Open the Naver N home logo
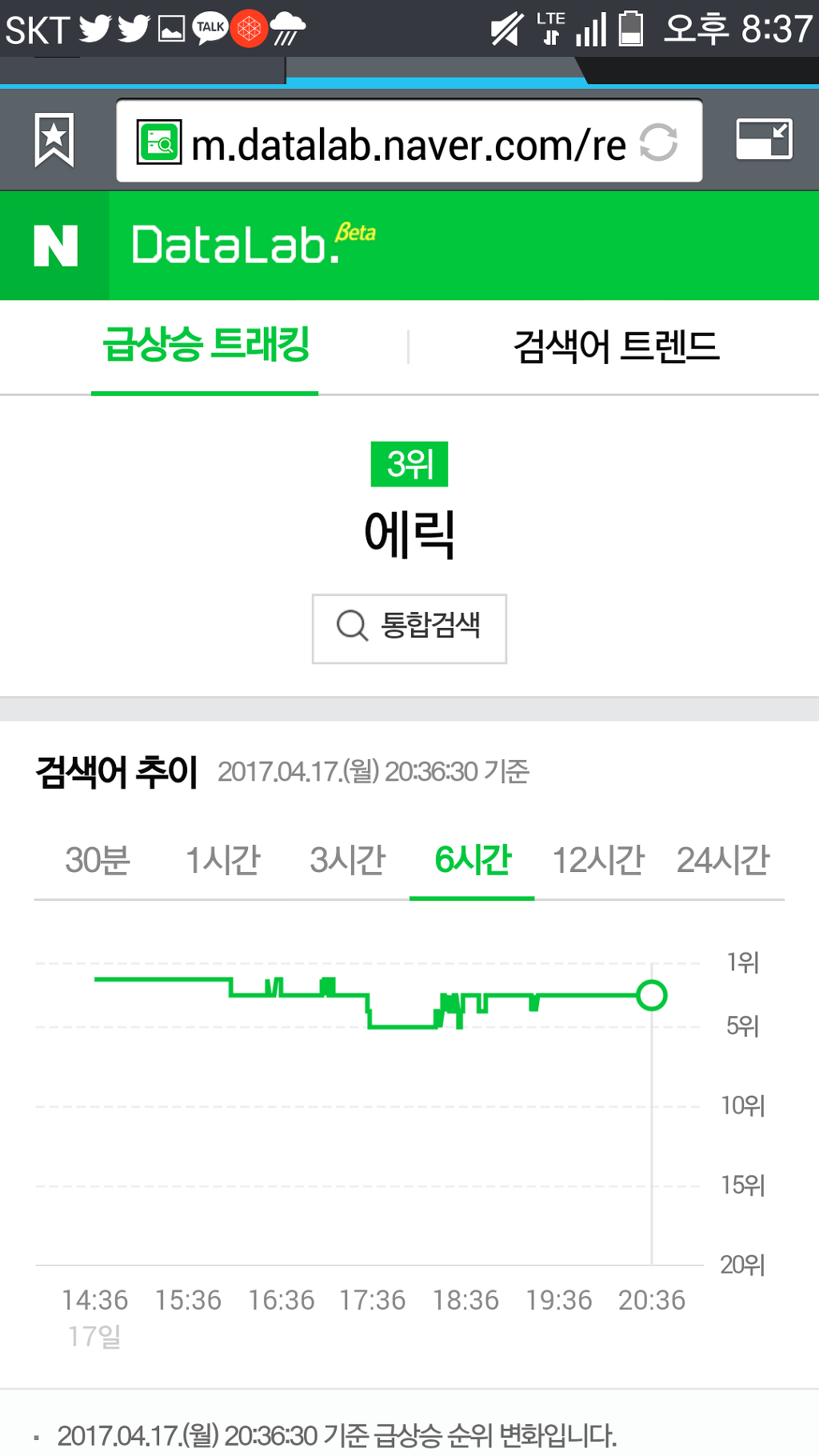The width and height of the screenshot is (819, 1456). [55, 246]
